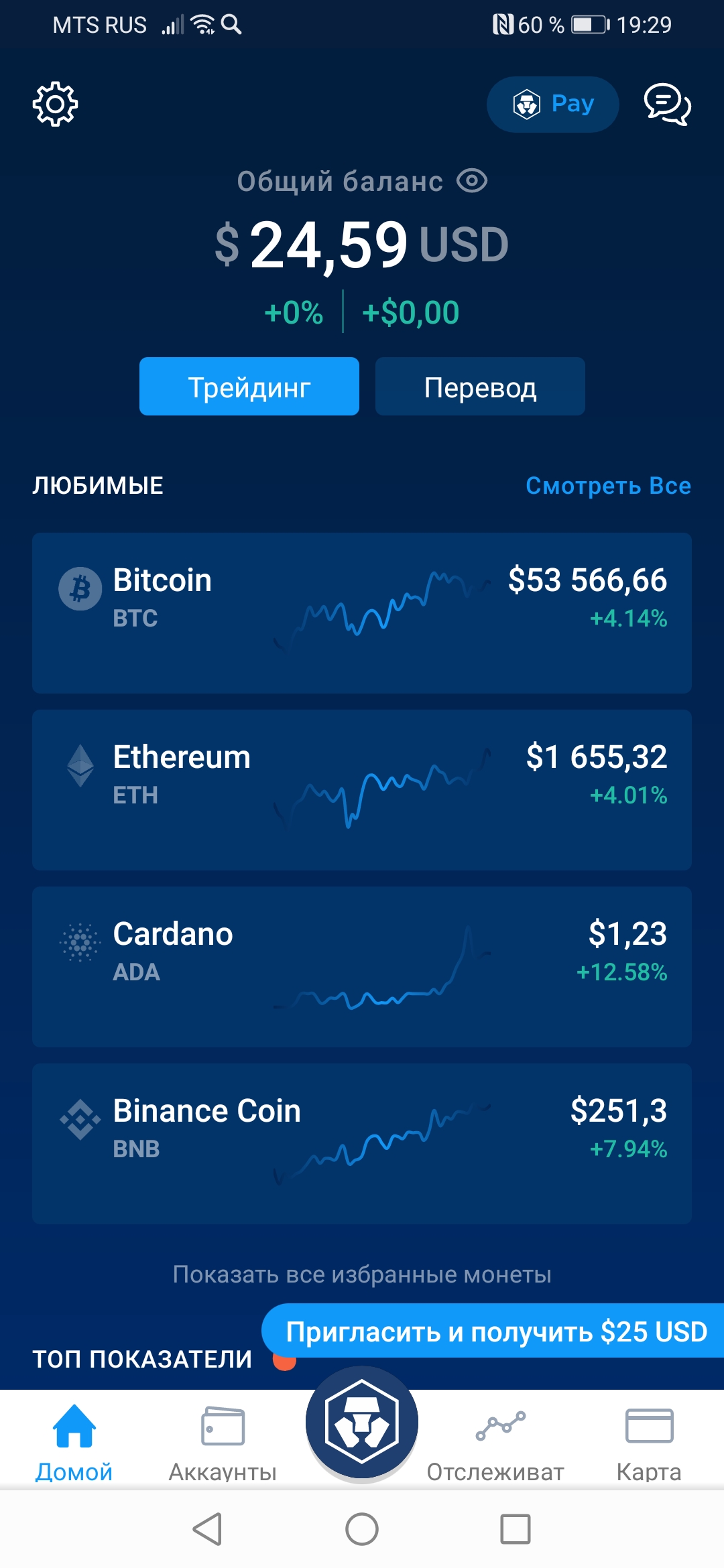Tap the central Crypto.com logo button

[362, 1422]
